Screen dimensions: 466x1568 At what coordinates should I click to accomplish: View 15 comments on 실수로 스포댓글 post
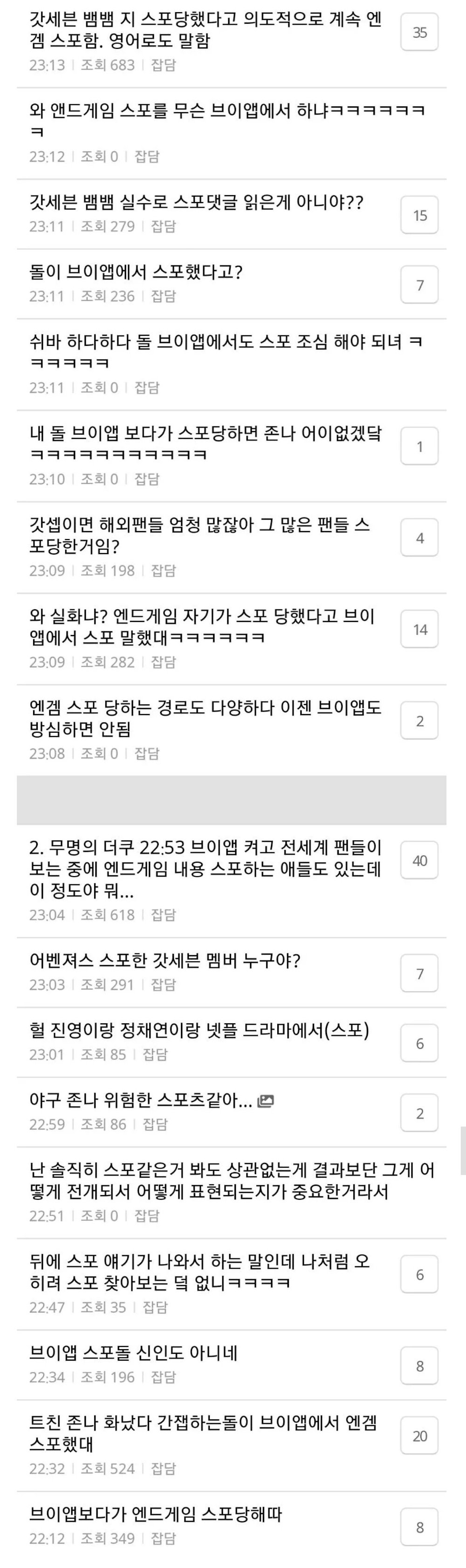coord(419,216)
